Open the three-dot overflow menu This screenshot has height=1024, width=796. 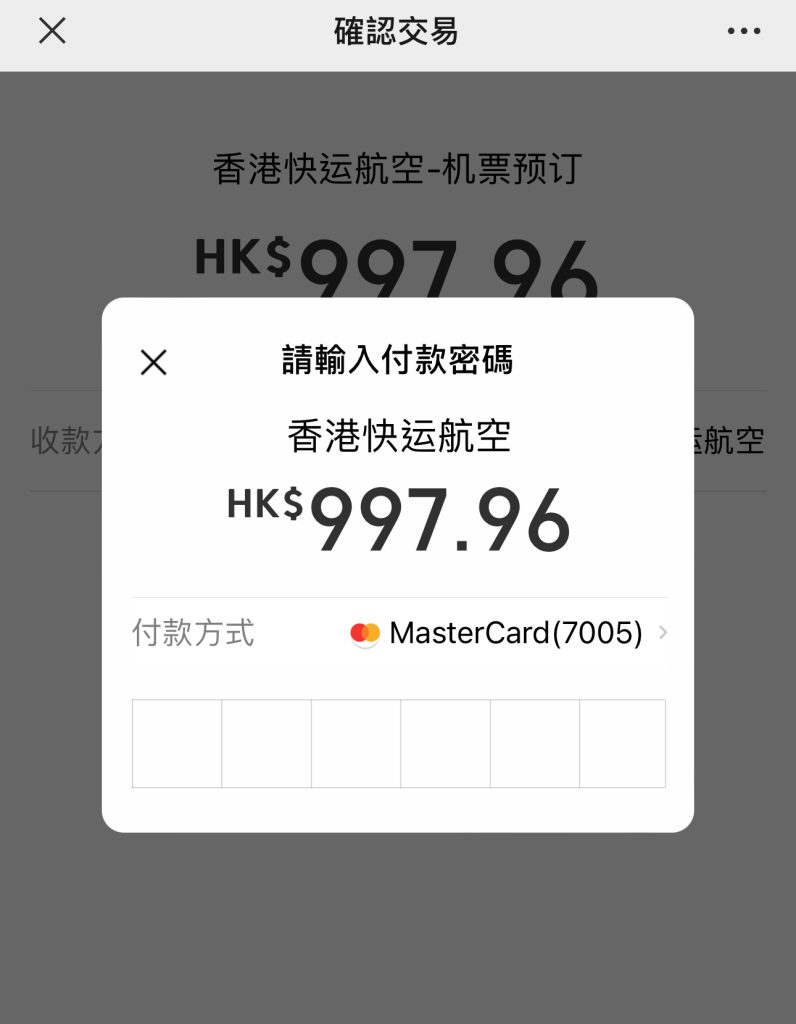coord(743,32)
